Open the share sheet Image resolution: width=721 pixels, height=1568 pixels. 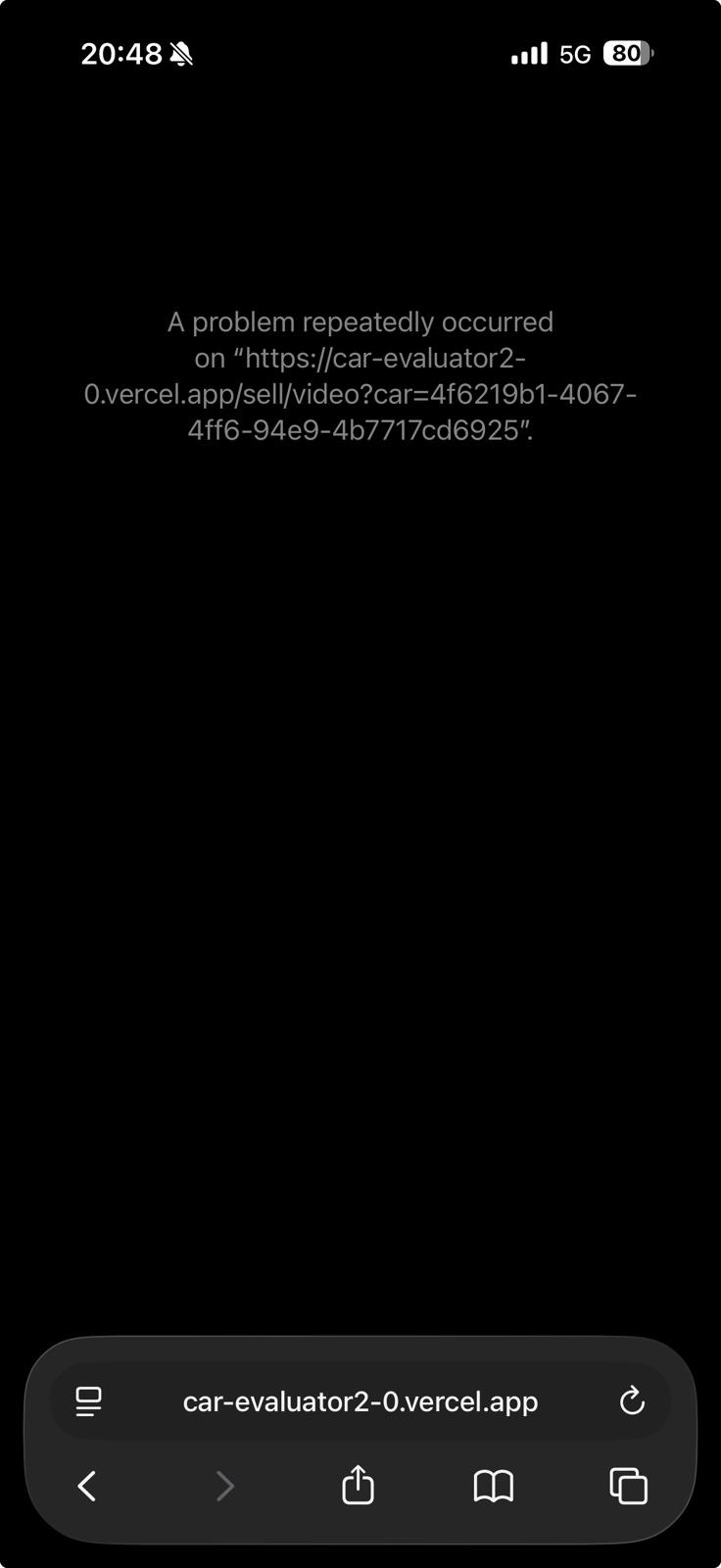click(358, 1486)
